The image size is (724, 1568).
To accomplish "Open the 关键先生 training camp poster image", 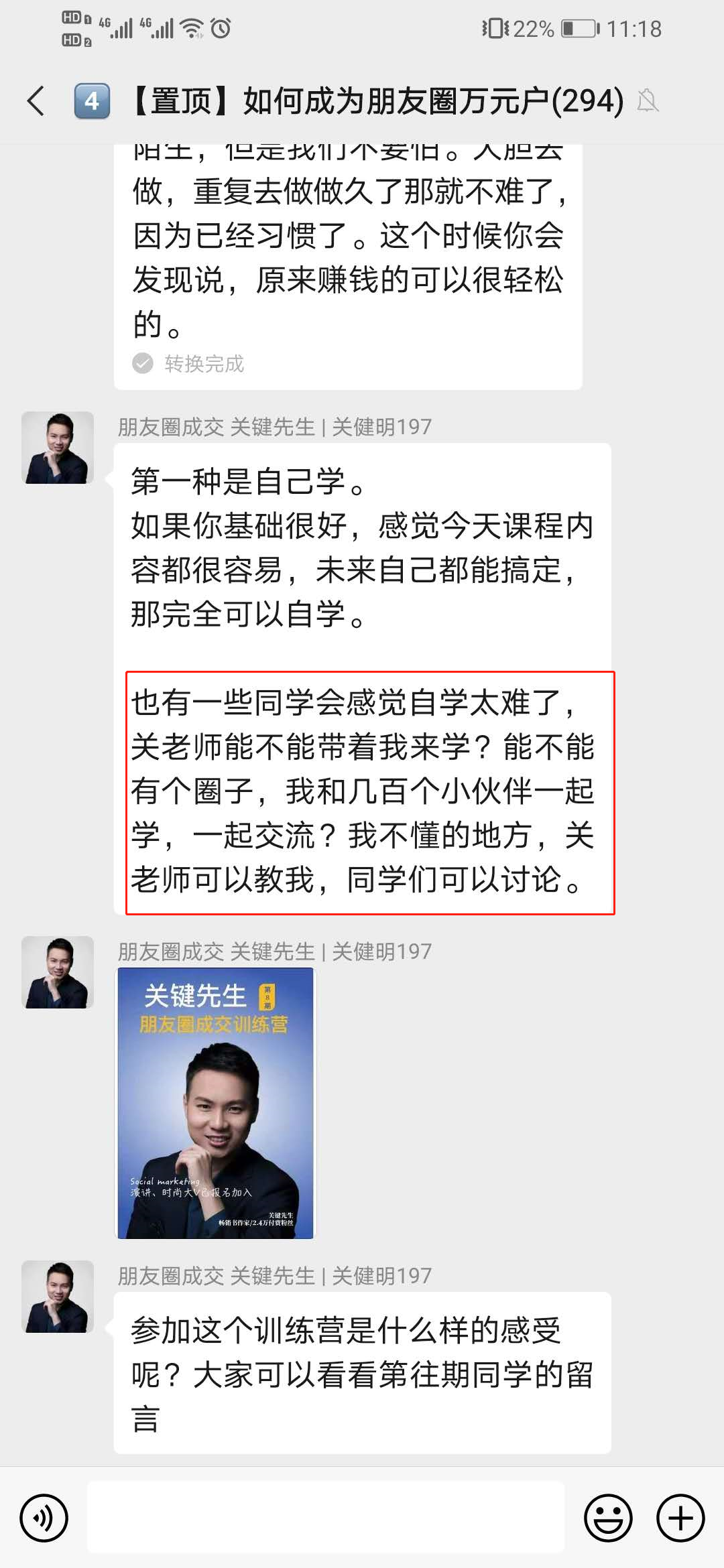I will (x=215, y=1103).
